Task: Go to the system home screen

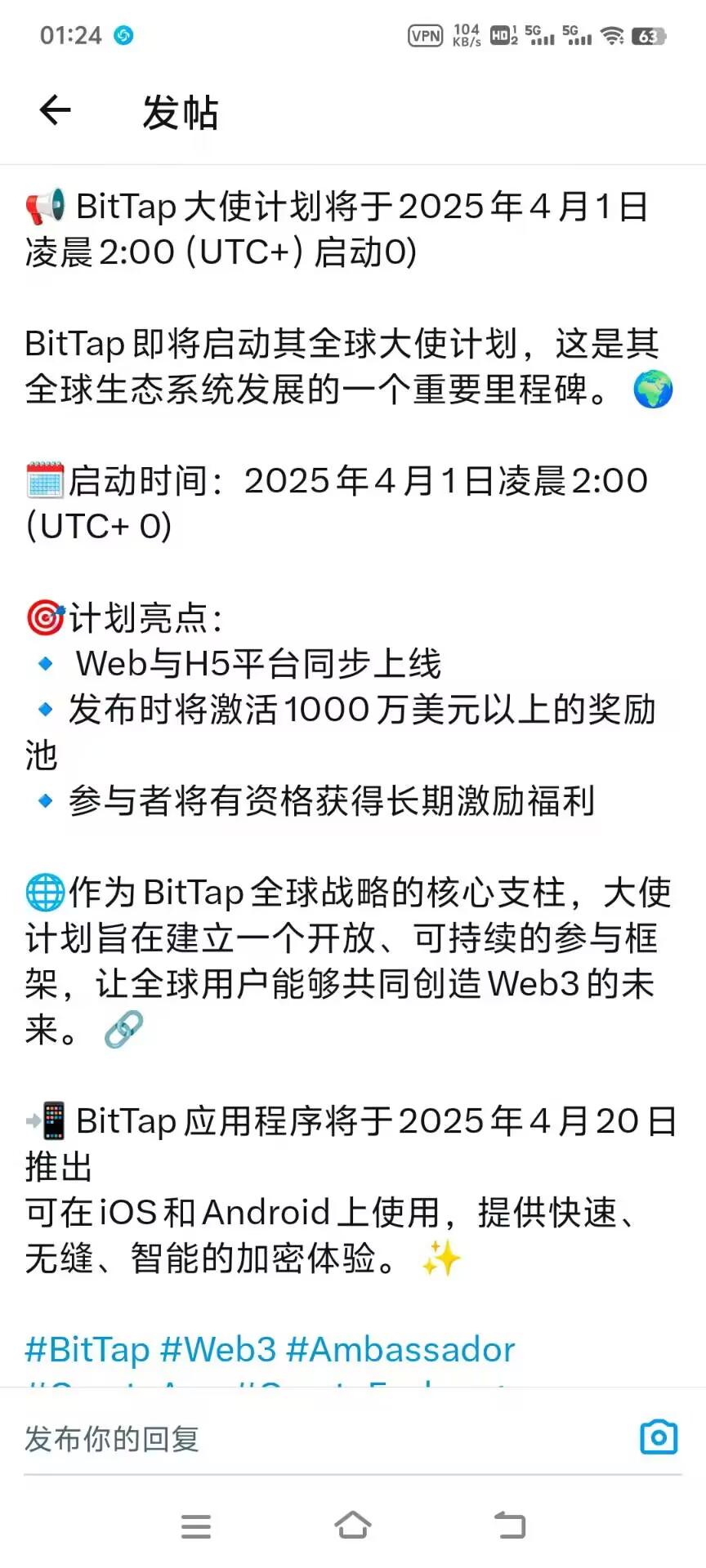Action: [353, 1525]
